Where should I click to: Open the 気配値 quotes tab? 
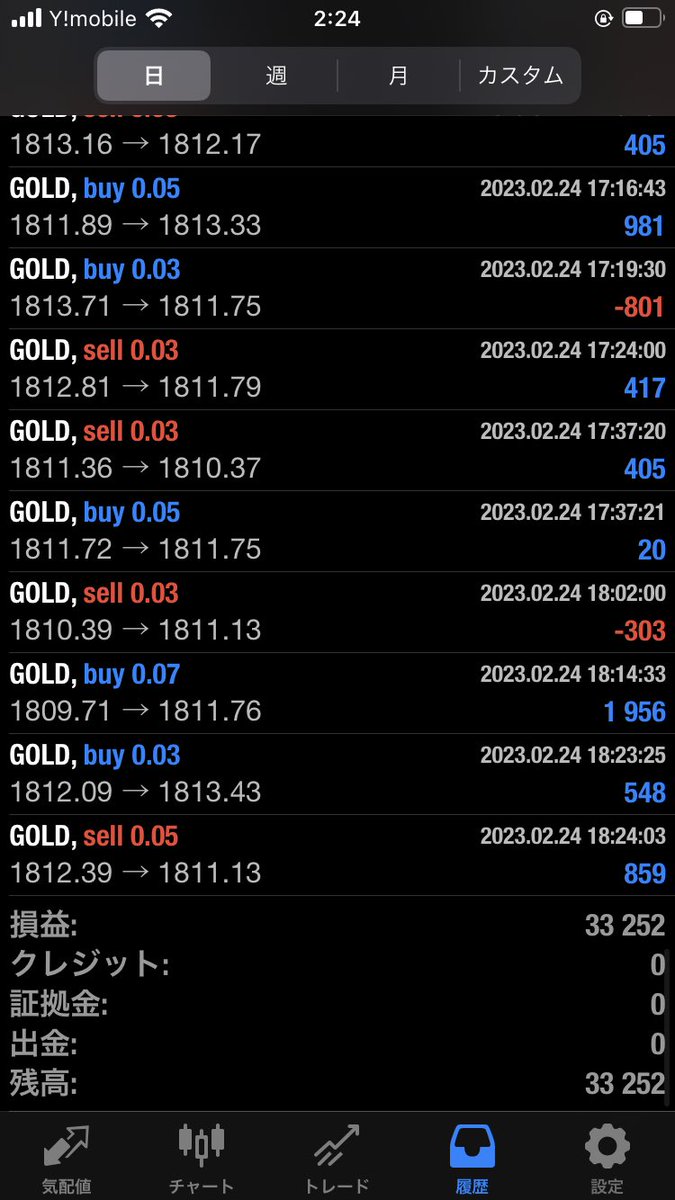pos(67,1158)
